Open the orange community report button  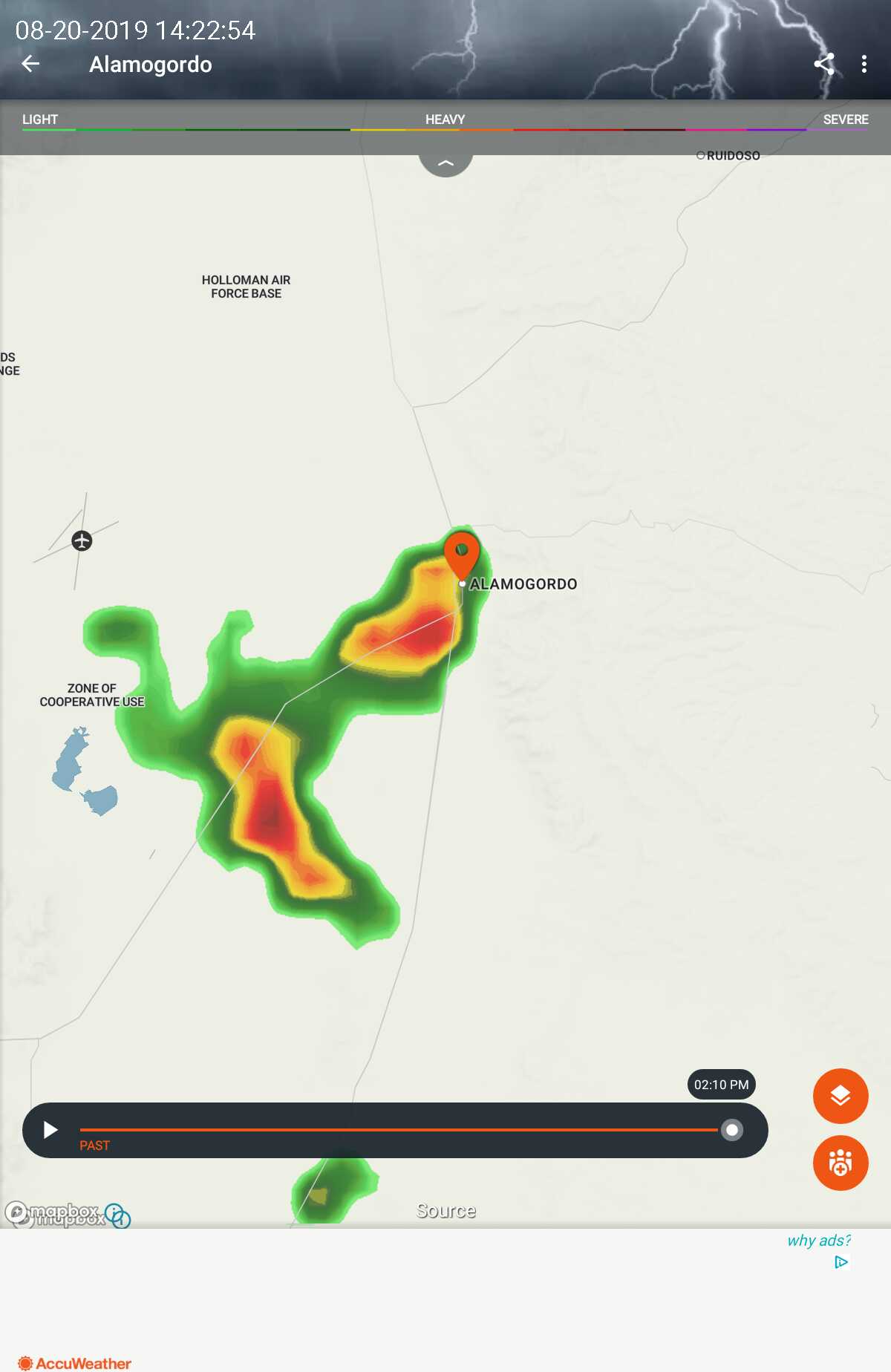[x=841, y=1163]
